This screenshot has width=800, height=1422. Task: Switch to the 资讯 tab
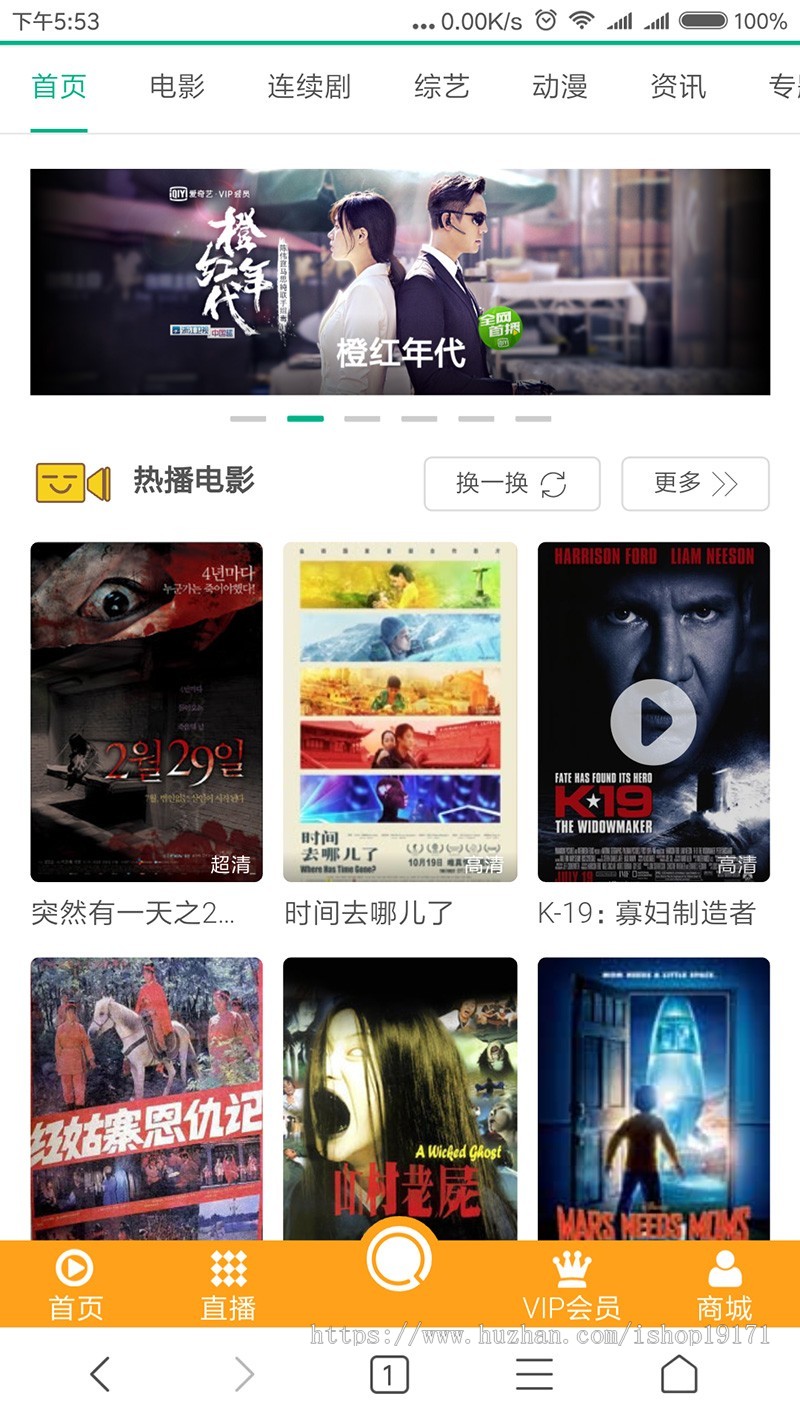tap(678, 87)
